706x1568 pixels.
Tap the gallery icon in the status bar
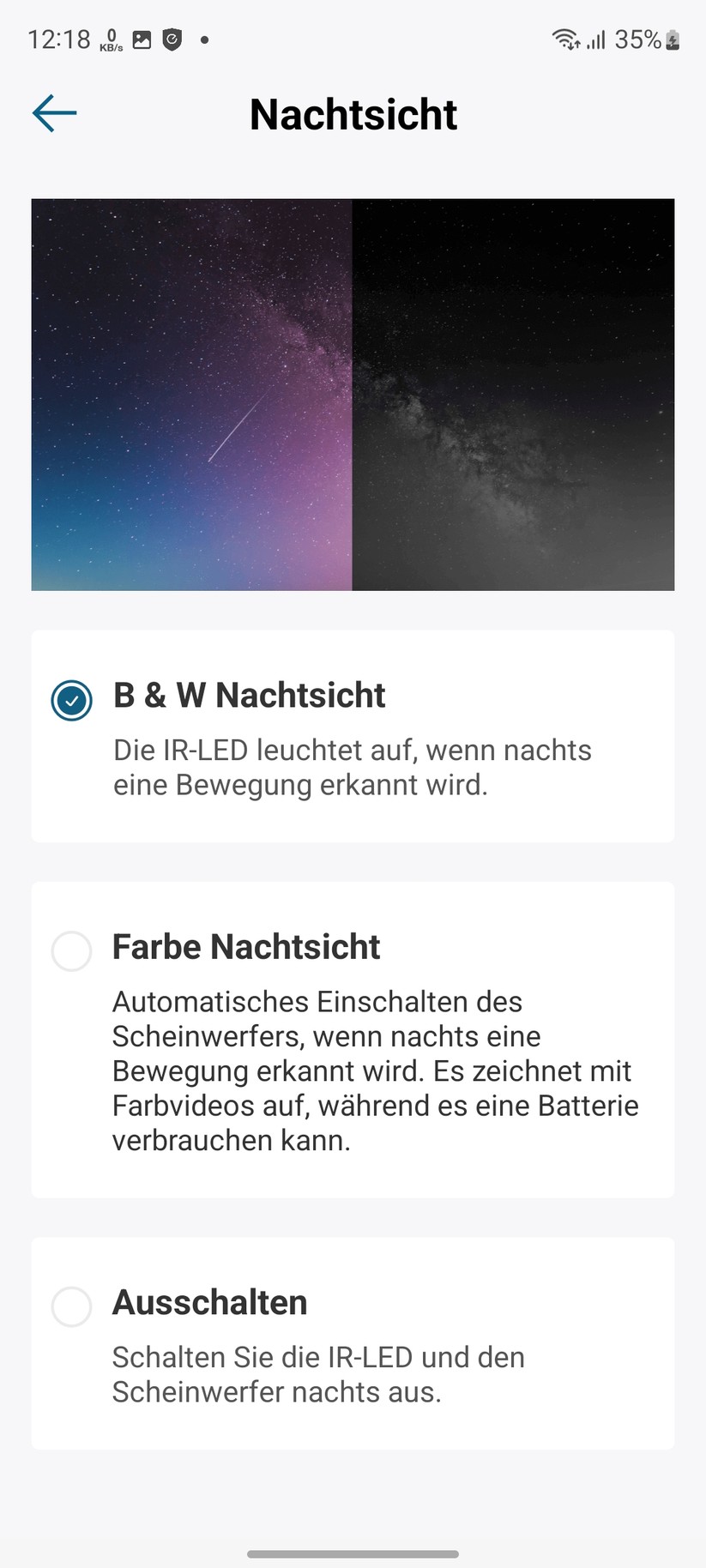142,39
